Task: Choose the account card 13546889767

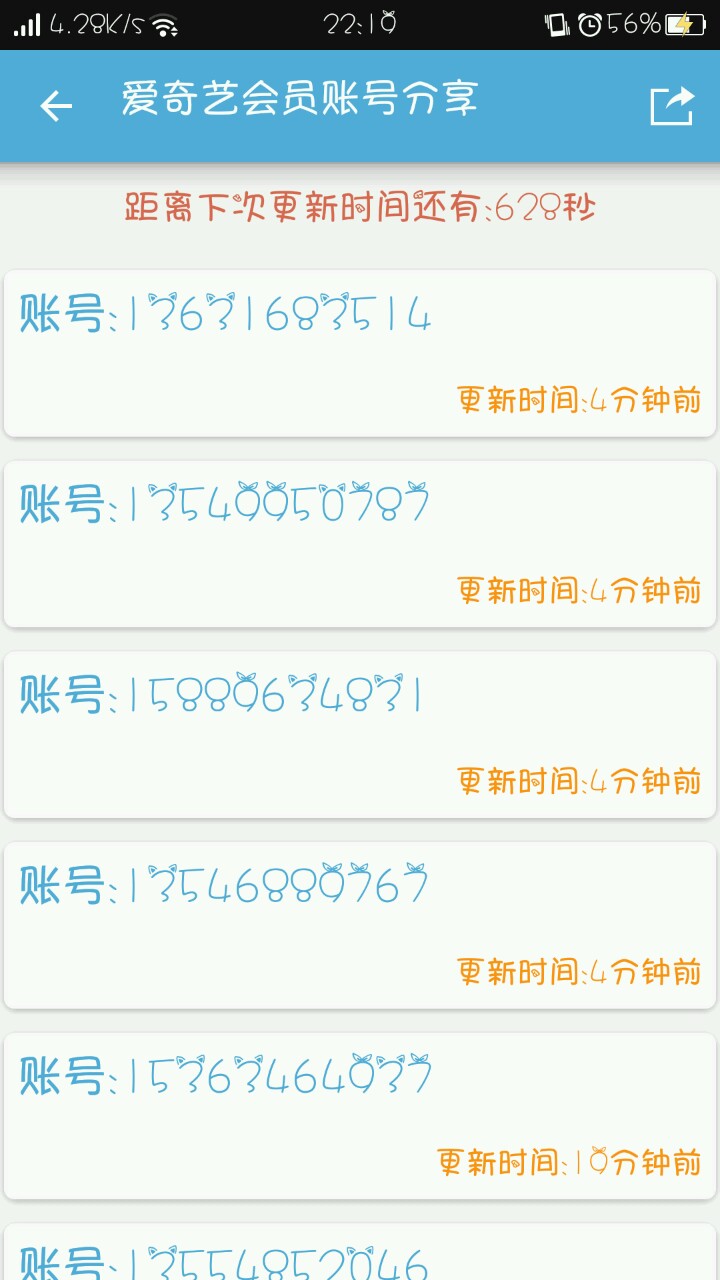Action: pos(360,925)
